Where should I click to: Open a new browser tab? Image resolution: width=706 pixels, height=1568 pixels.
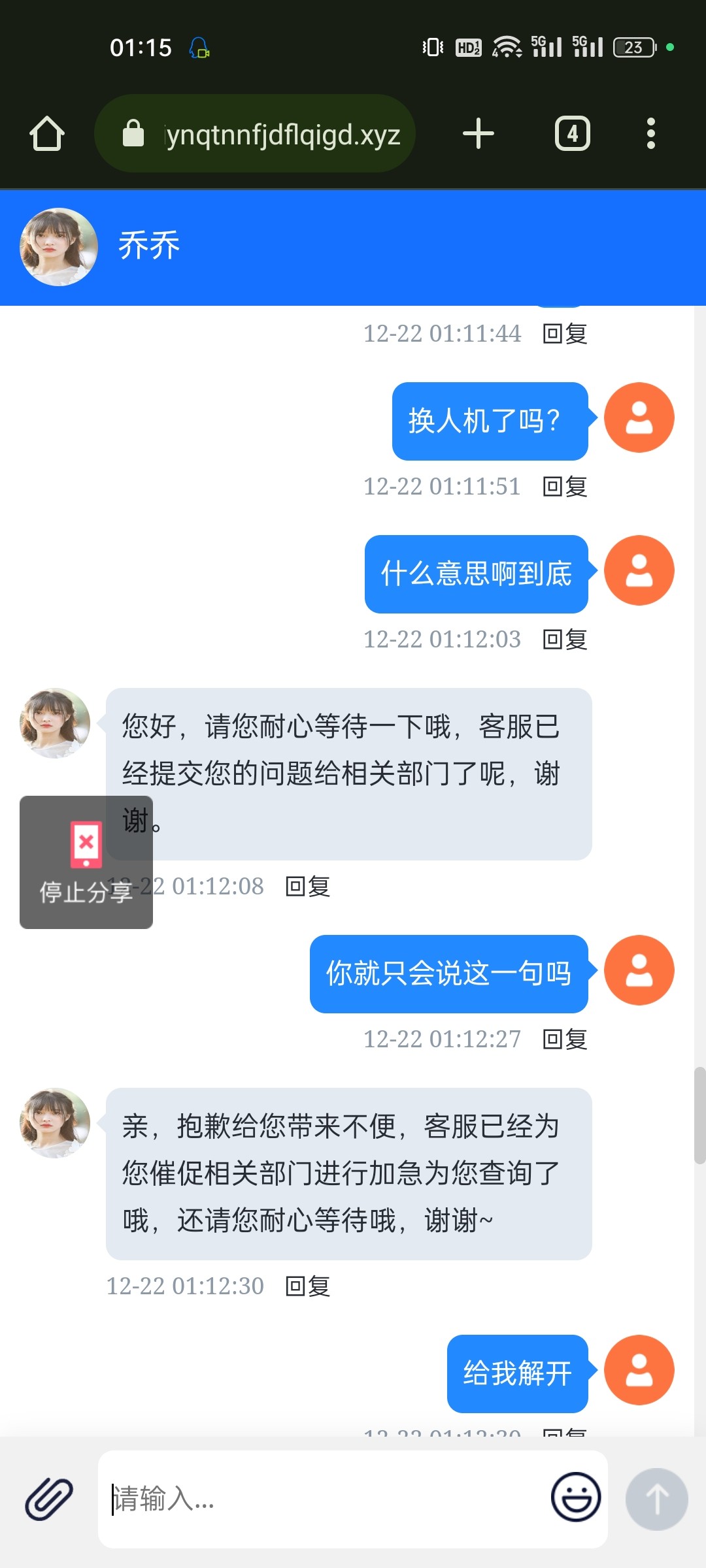478,134
